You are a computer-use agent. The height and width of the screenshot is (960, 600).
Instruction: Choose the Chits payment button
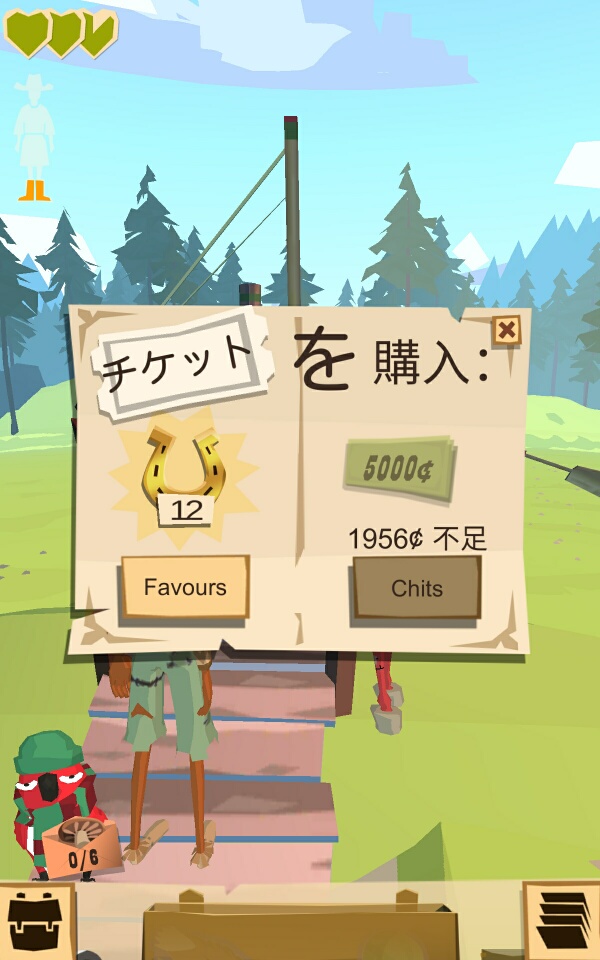point(416,588)
